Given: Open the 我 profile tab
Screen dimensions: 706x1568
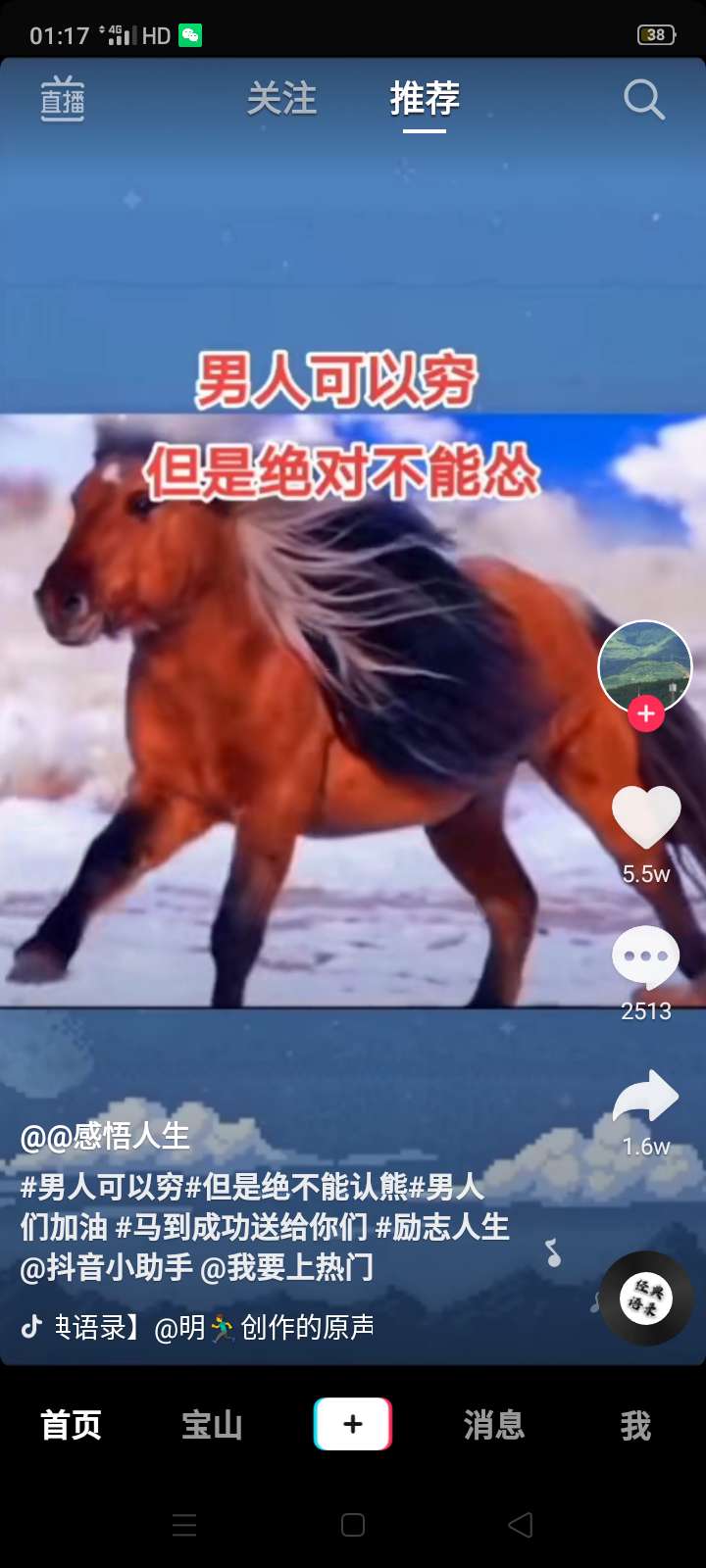Looking at the screenshot, I should click(x=635, y=1425).
